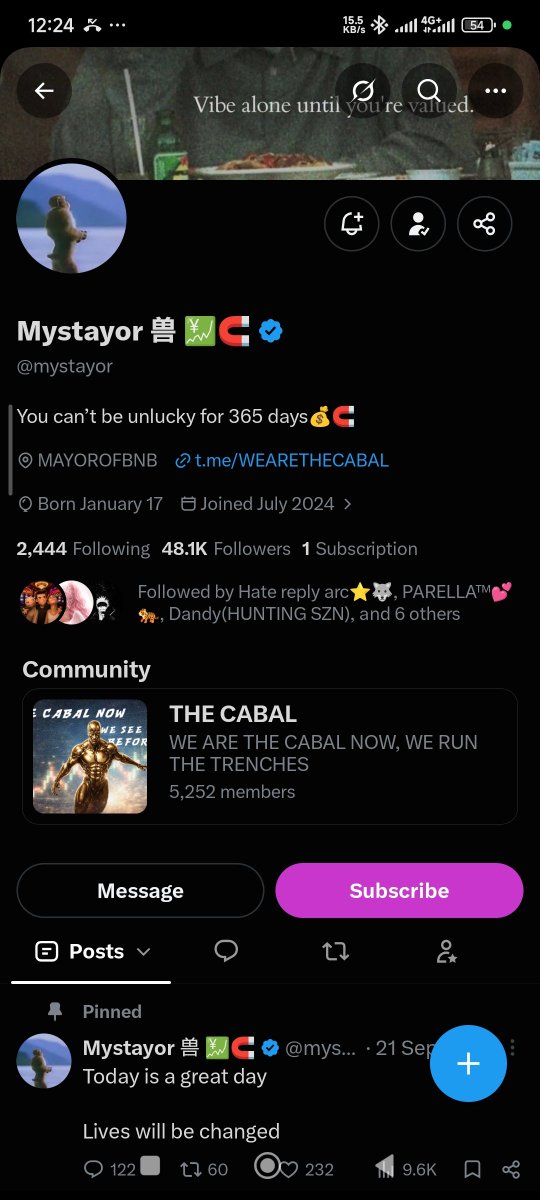The image size is (540, 1200).
Task: Open the t.me/WEARETHECABAL link
Action: pos(282,460)
